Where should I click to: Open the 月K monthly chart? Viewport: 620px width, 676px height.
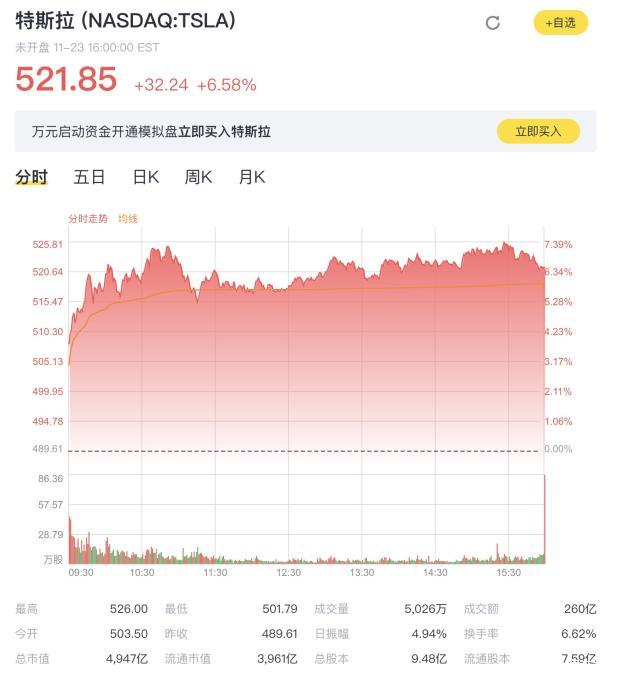click(x=252, y=177)
